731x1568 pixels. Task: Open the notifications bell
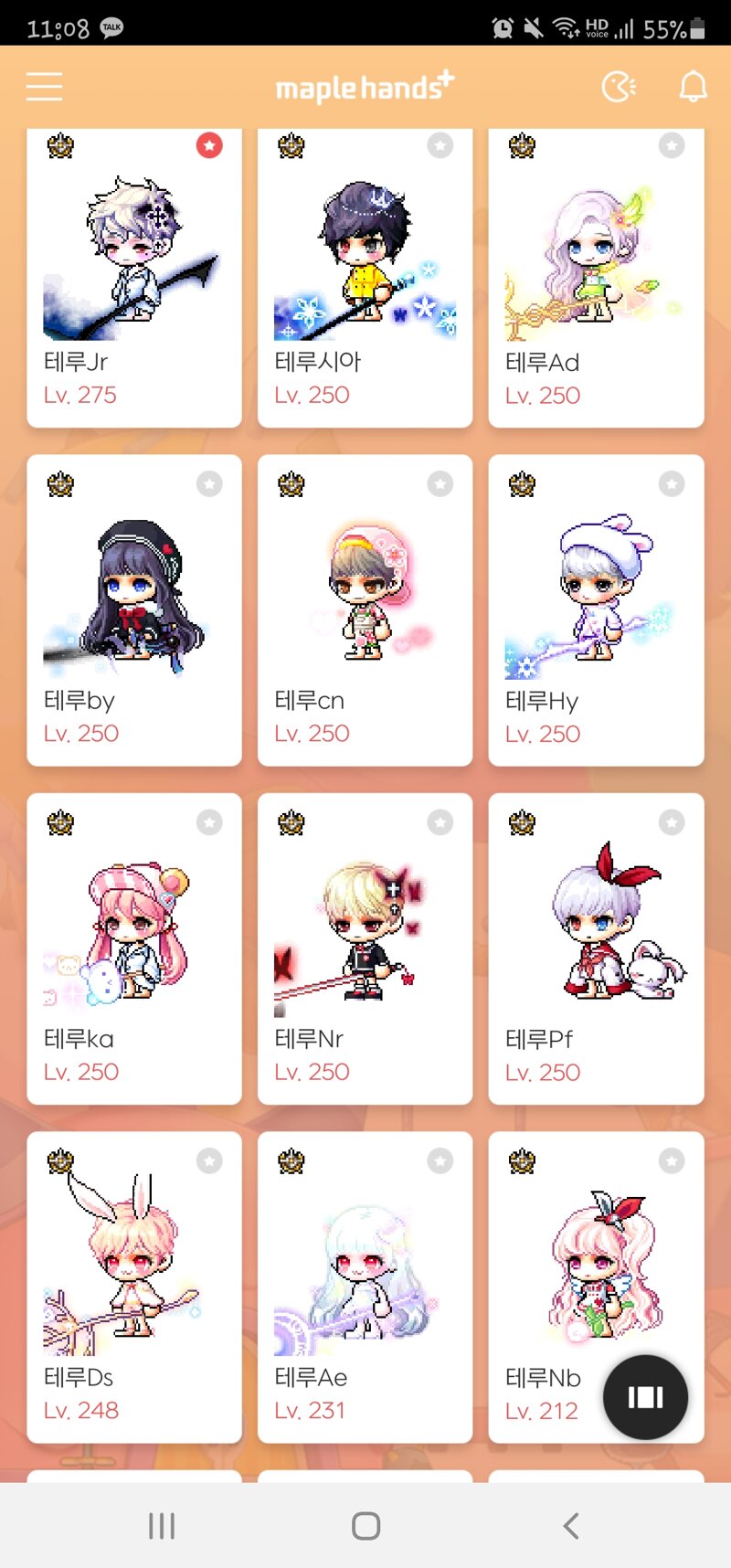tap(693, 87)
